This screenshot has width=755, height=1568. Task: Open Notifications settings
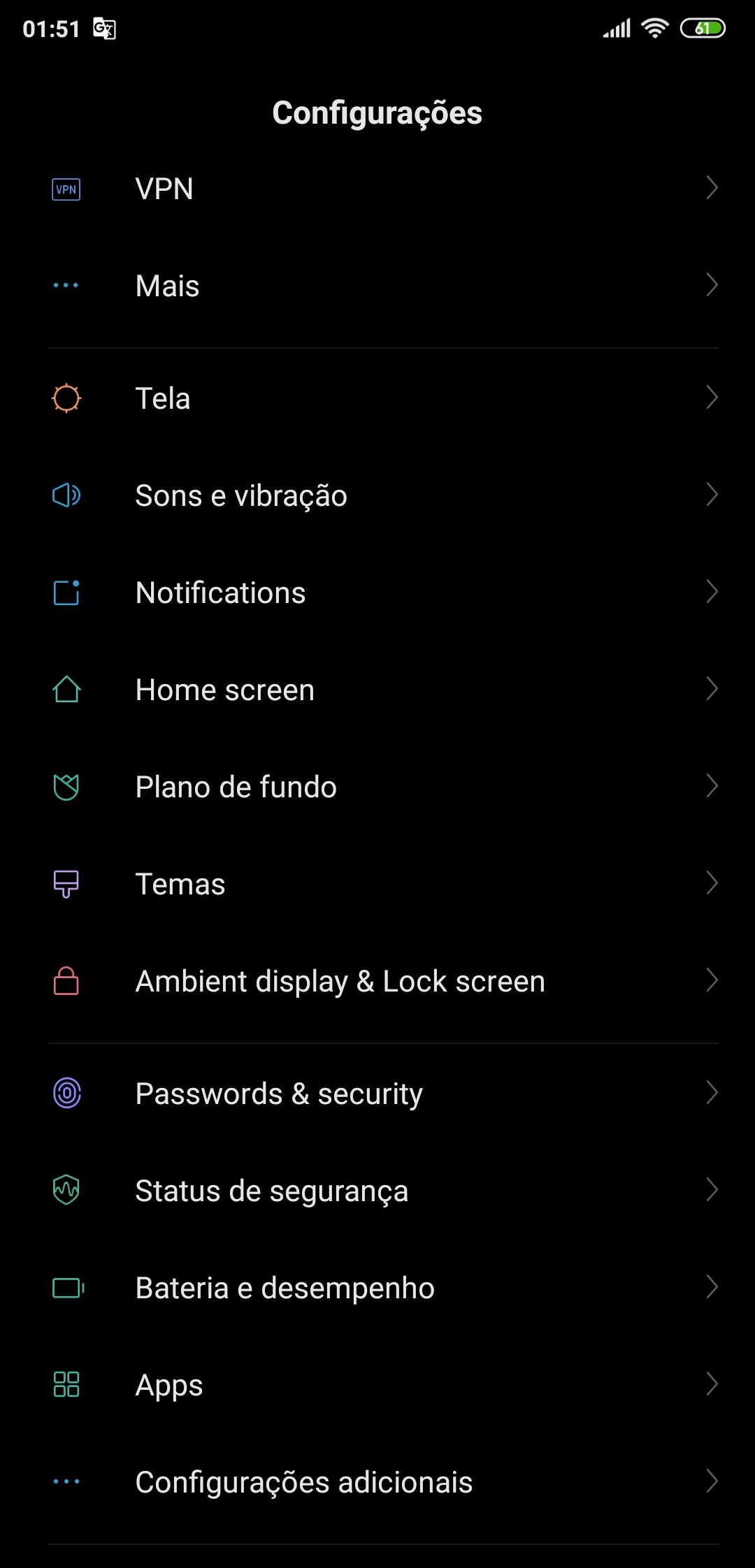tap(377, 593)
